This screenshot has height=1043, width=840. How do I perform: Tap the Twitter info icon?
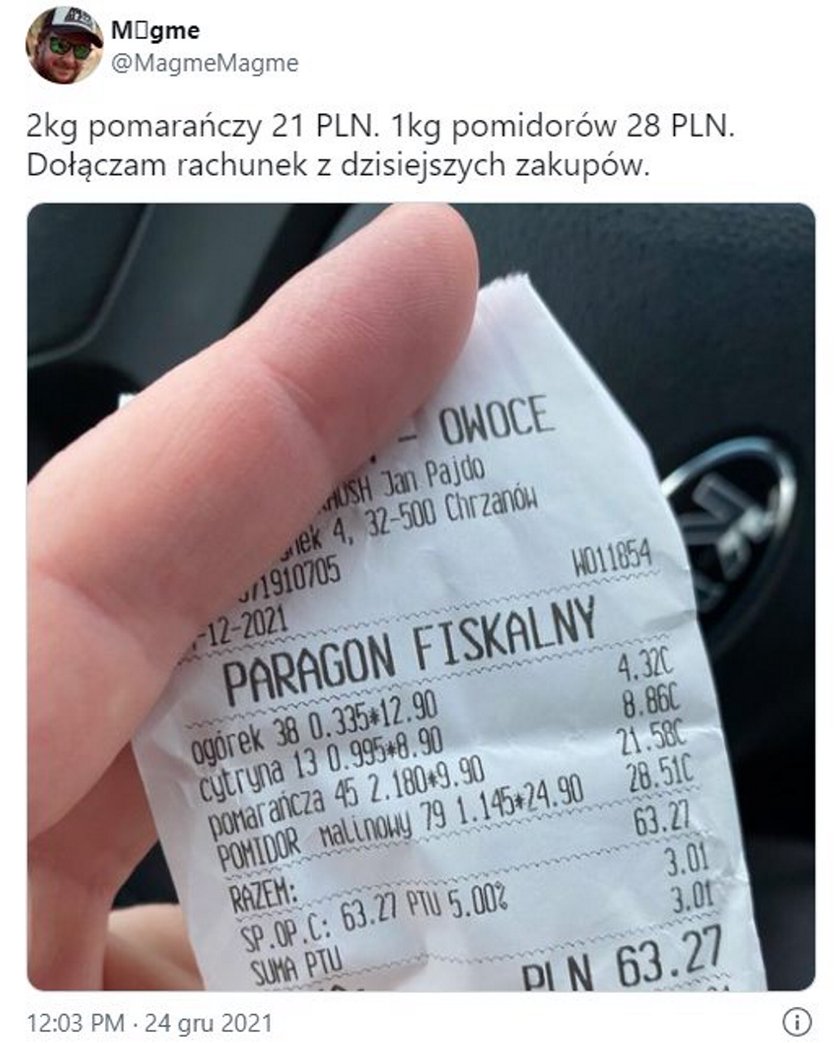(795, 1022)
